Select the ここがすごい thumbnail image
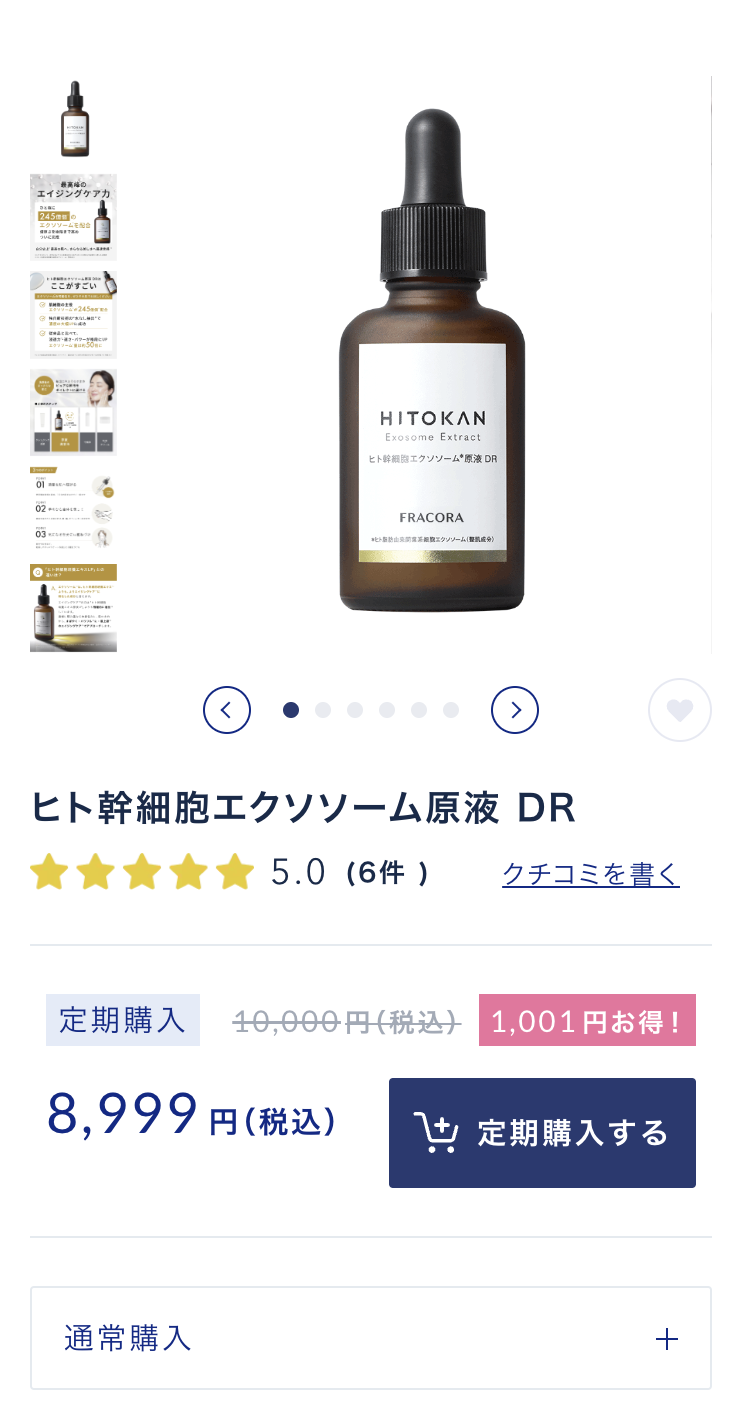Screen dimensions: 740x1416 coord(74,315)
